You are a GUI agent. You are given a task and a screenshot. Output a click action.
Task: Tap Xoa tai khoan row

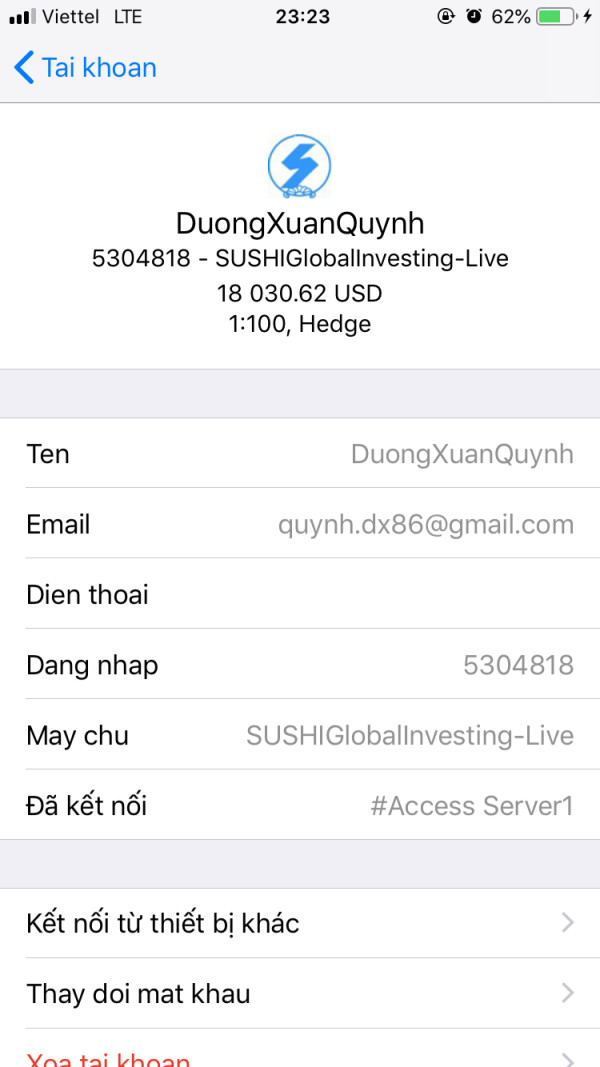(x=300, y=1049)
